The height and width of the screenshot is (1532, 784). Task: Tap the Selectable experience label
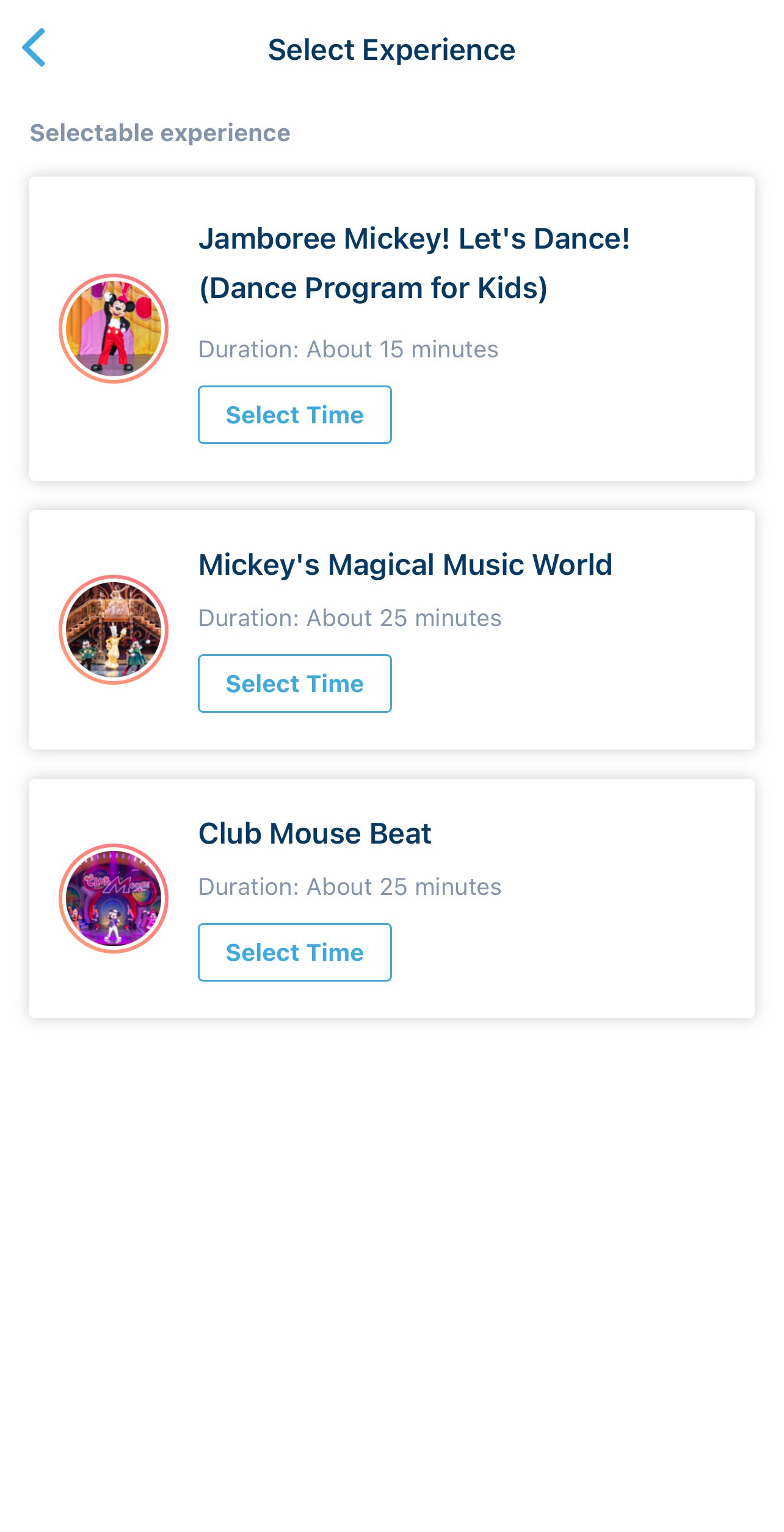[x=160, y=132]
